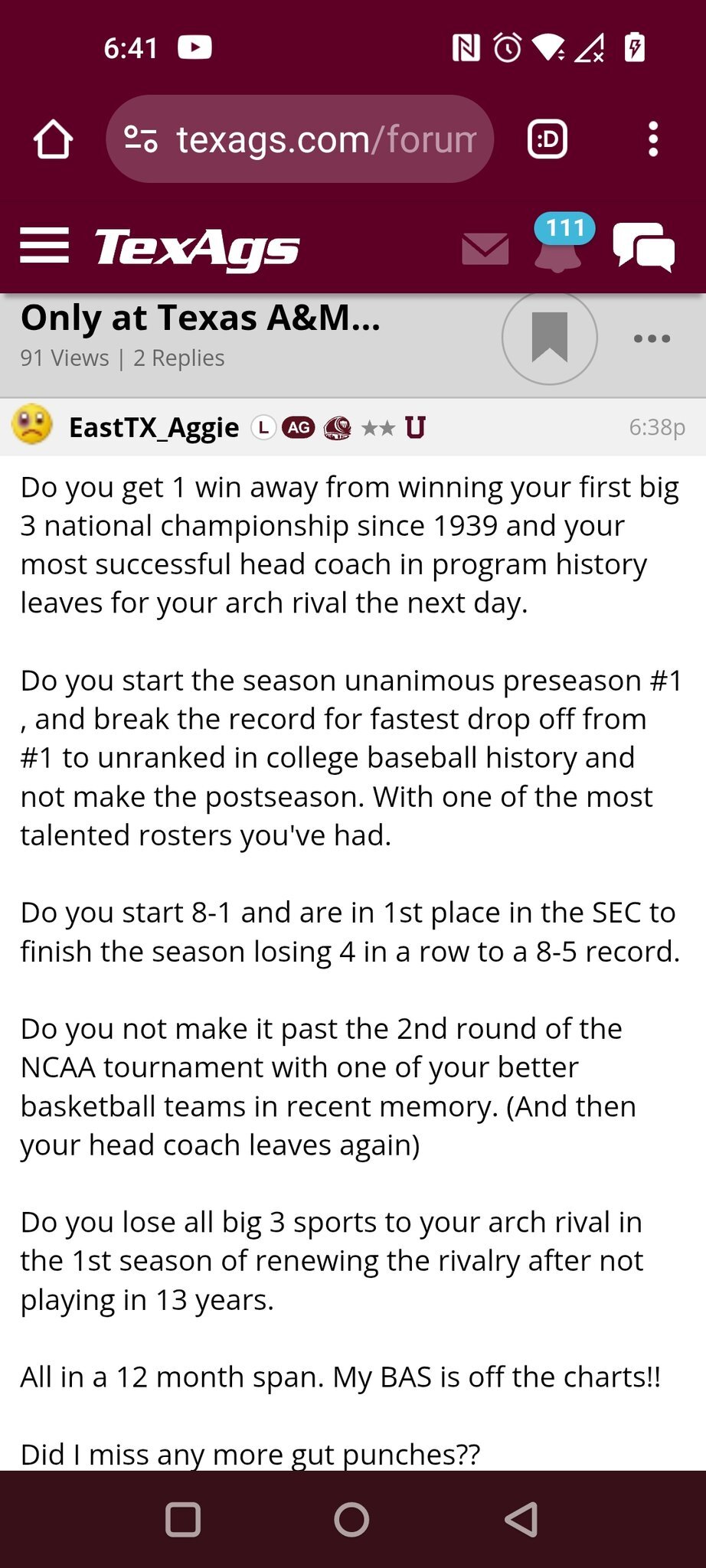
Task: Open the TexAgs hamburger menu
Action: pos(44,245)
